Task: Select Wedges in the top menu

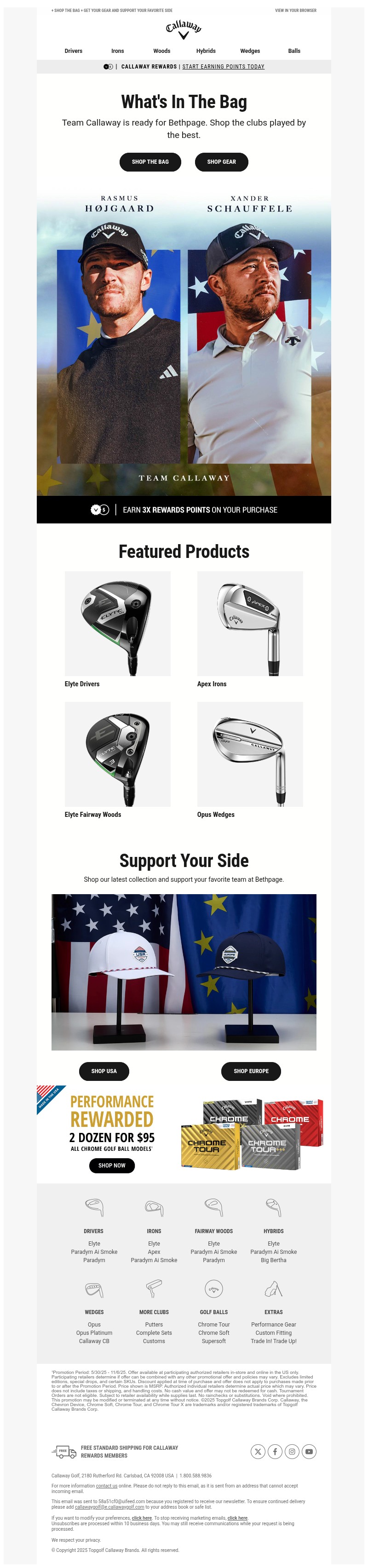Action: [249, 51]
